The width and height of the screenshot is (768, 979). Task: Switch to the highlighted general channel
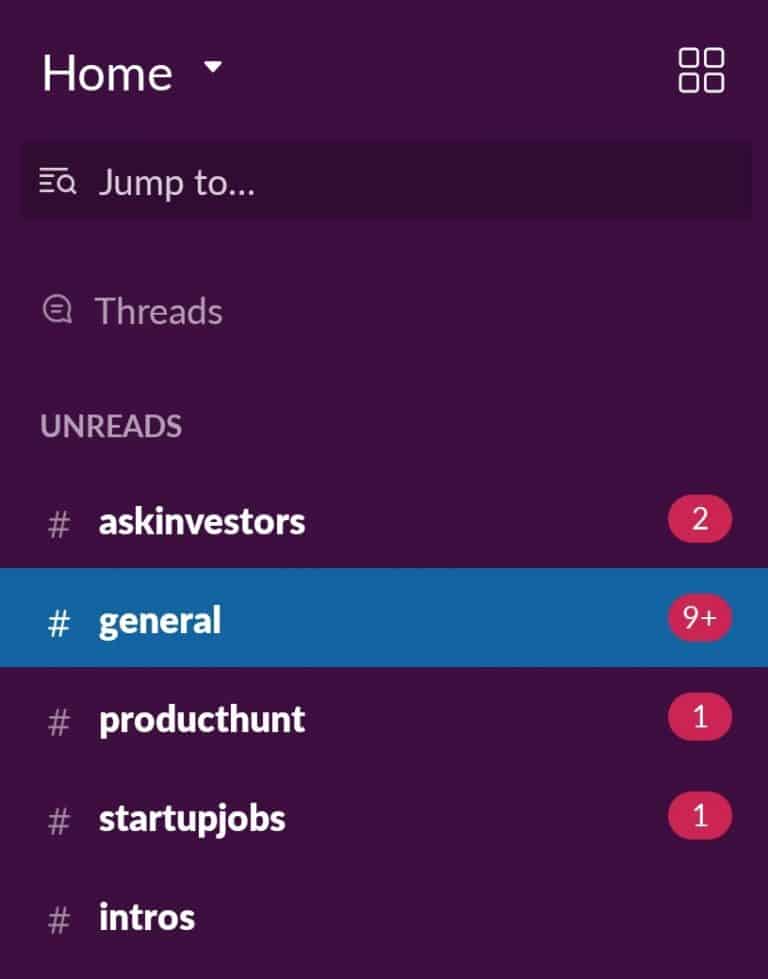tap(160, 620)
